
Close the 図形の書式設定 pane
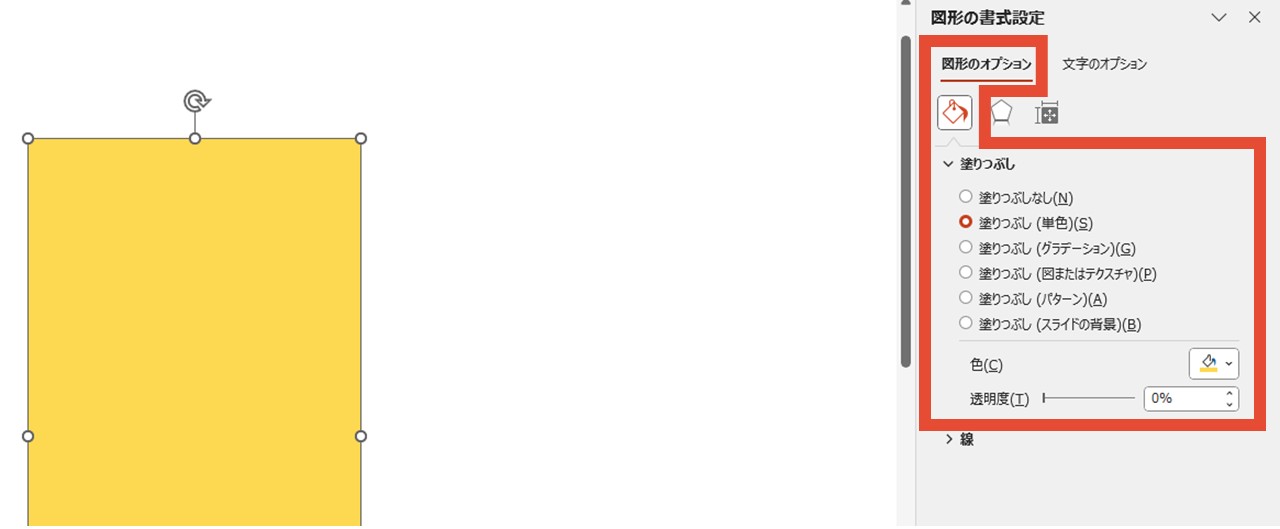1254,17
